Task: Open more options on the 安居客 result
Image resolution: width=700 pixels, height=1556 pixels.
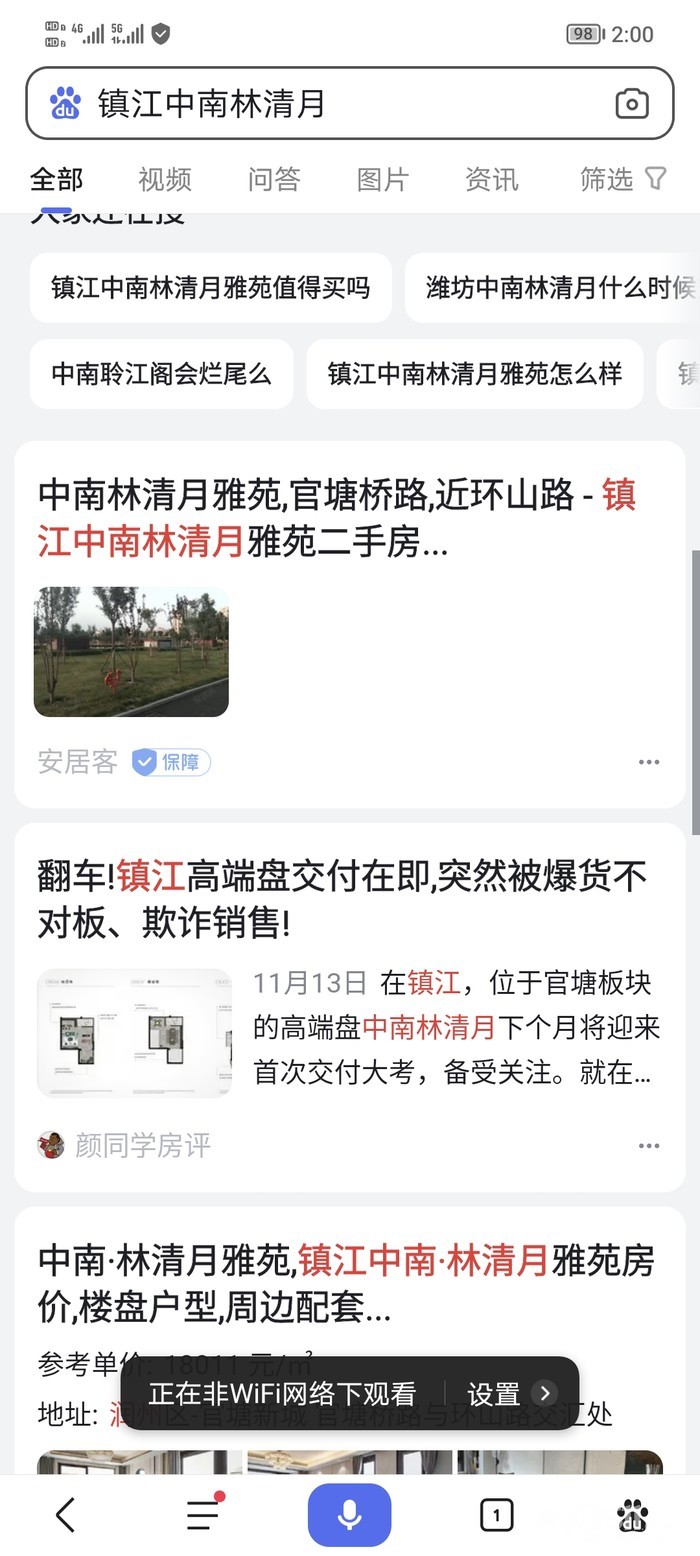Action: tap(649, 762)
